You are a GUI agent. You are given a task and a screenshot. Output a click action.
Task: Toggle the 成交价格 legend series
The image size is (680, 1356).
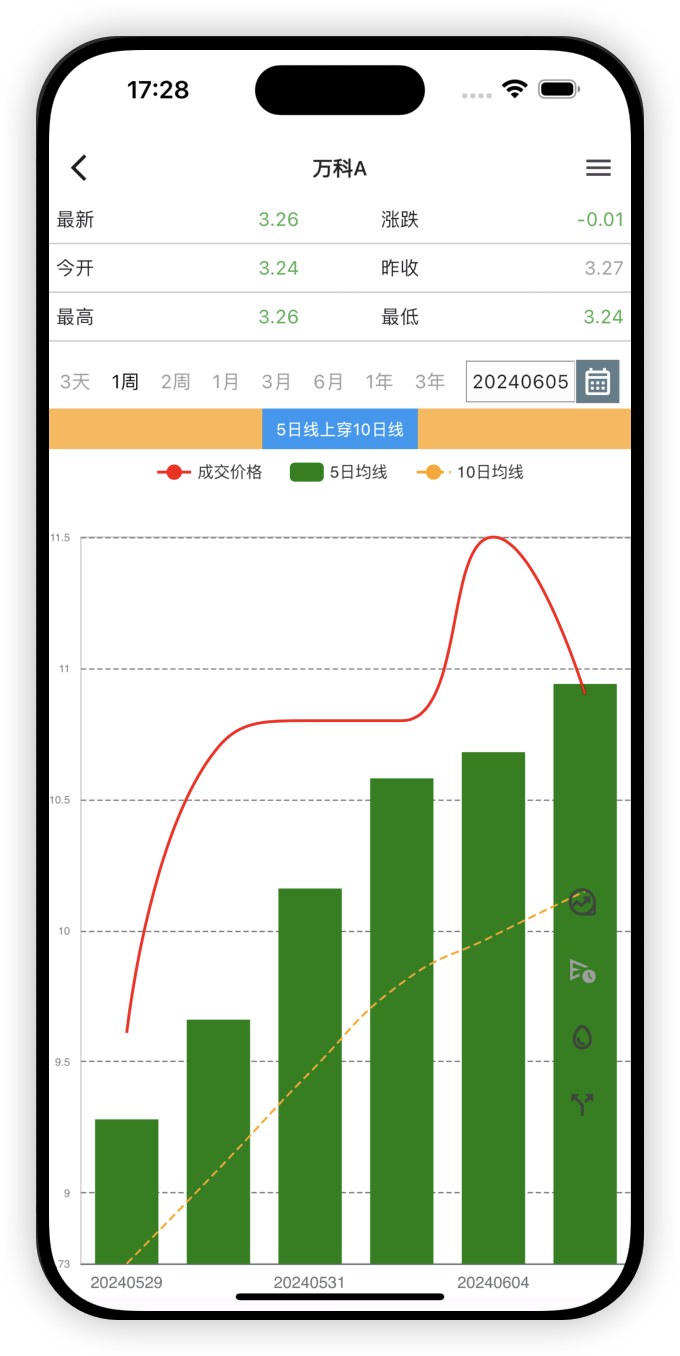point(210,472)
